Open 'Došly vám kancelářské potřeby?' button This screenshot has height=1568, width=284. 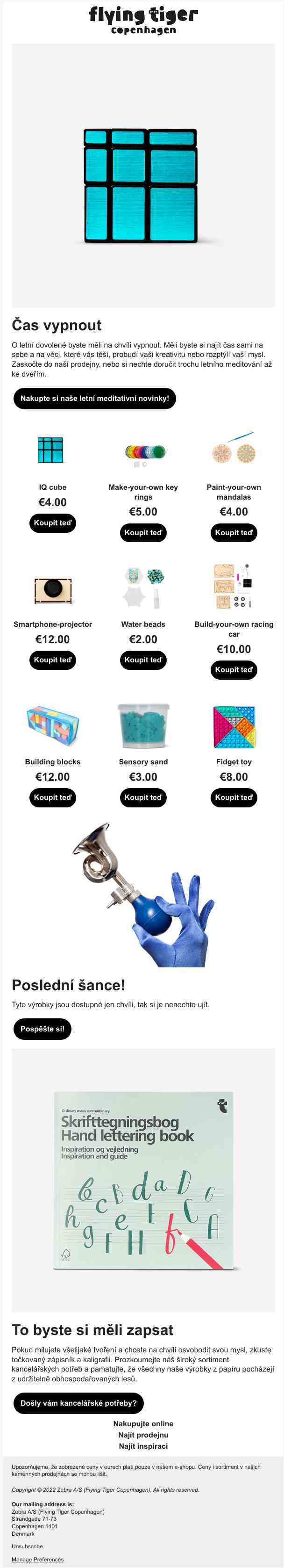point(78,1403)
